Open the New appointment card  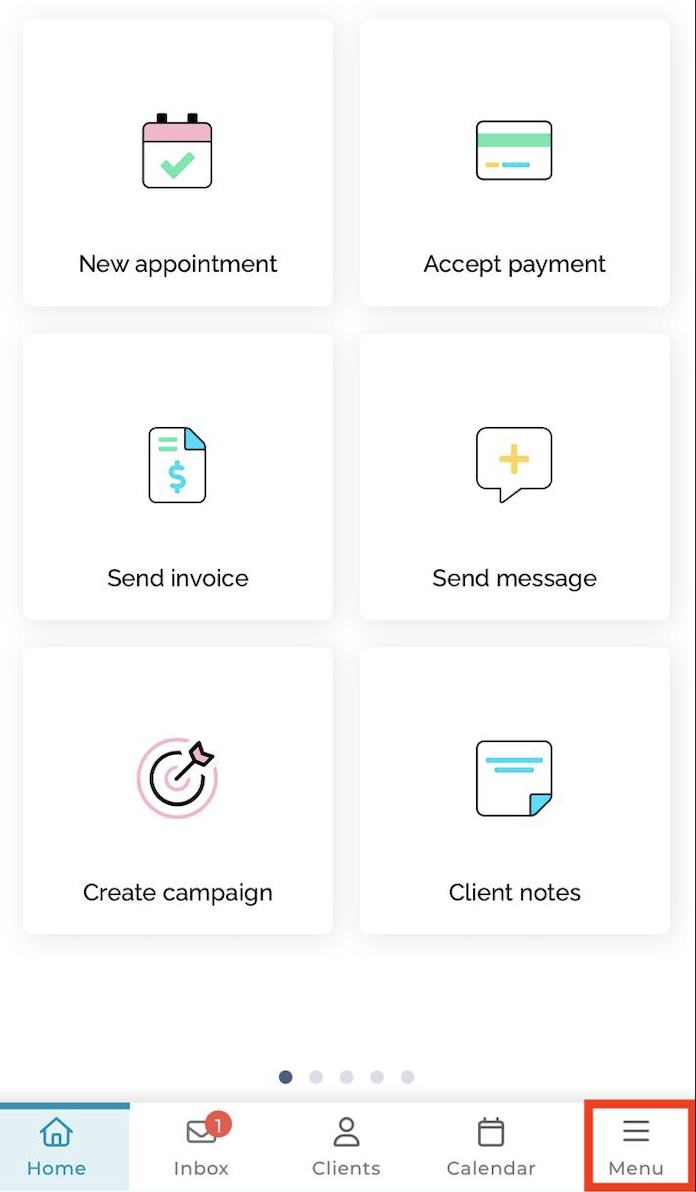[x=178, y=163]
